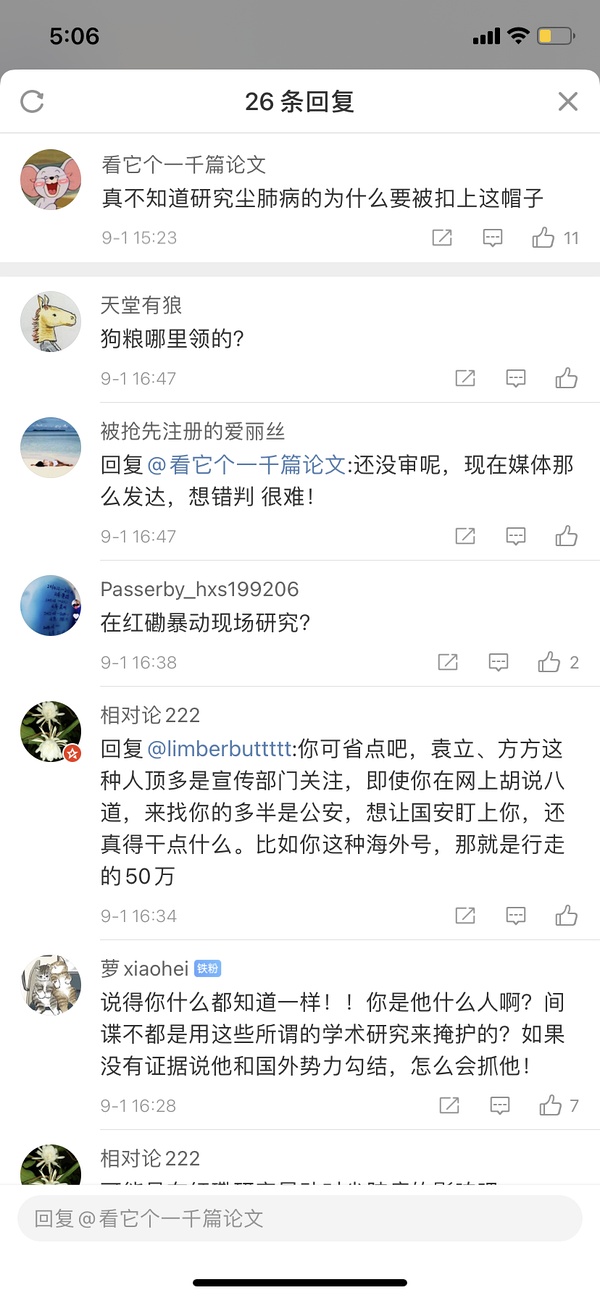The image size is (600, 1298).
Task: Reply to 天堂有狼's comment
Action: click(516, 378)
